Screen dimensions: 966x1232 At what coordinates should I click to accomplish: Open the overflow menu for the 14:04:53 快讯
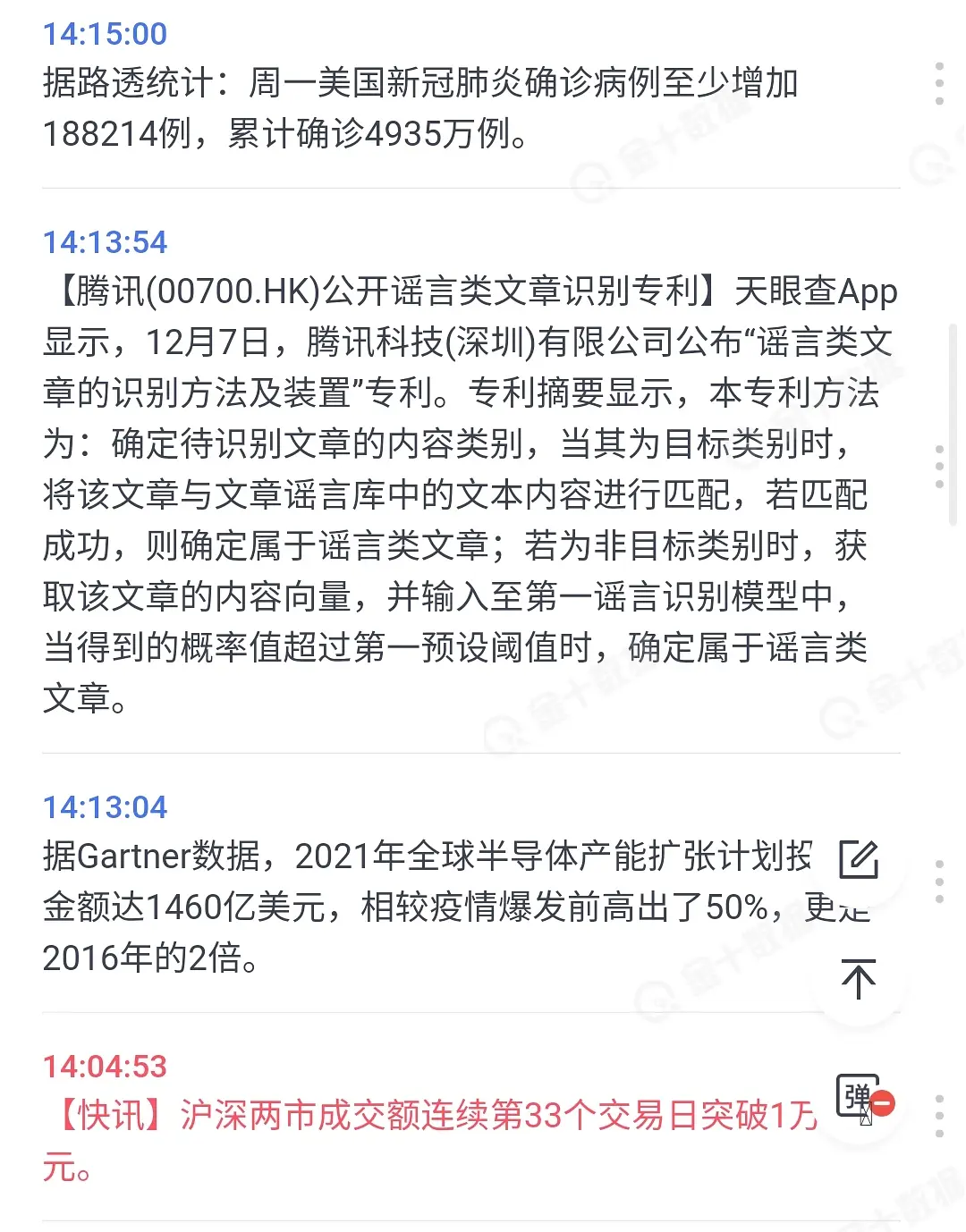(938, 1116)
